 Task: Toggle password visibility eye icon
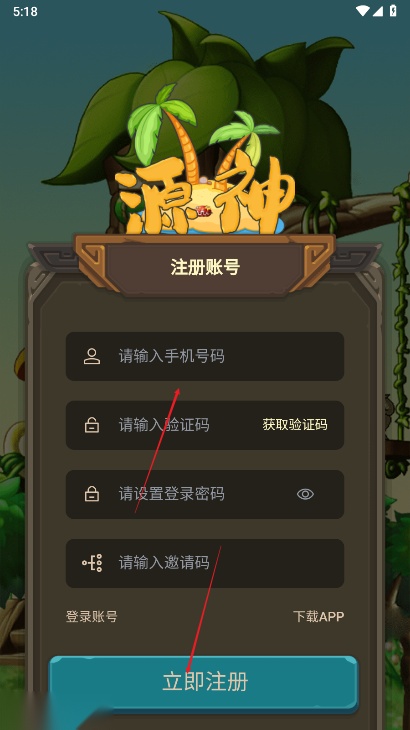click(305, 494)
